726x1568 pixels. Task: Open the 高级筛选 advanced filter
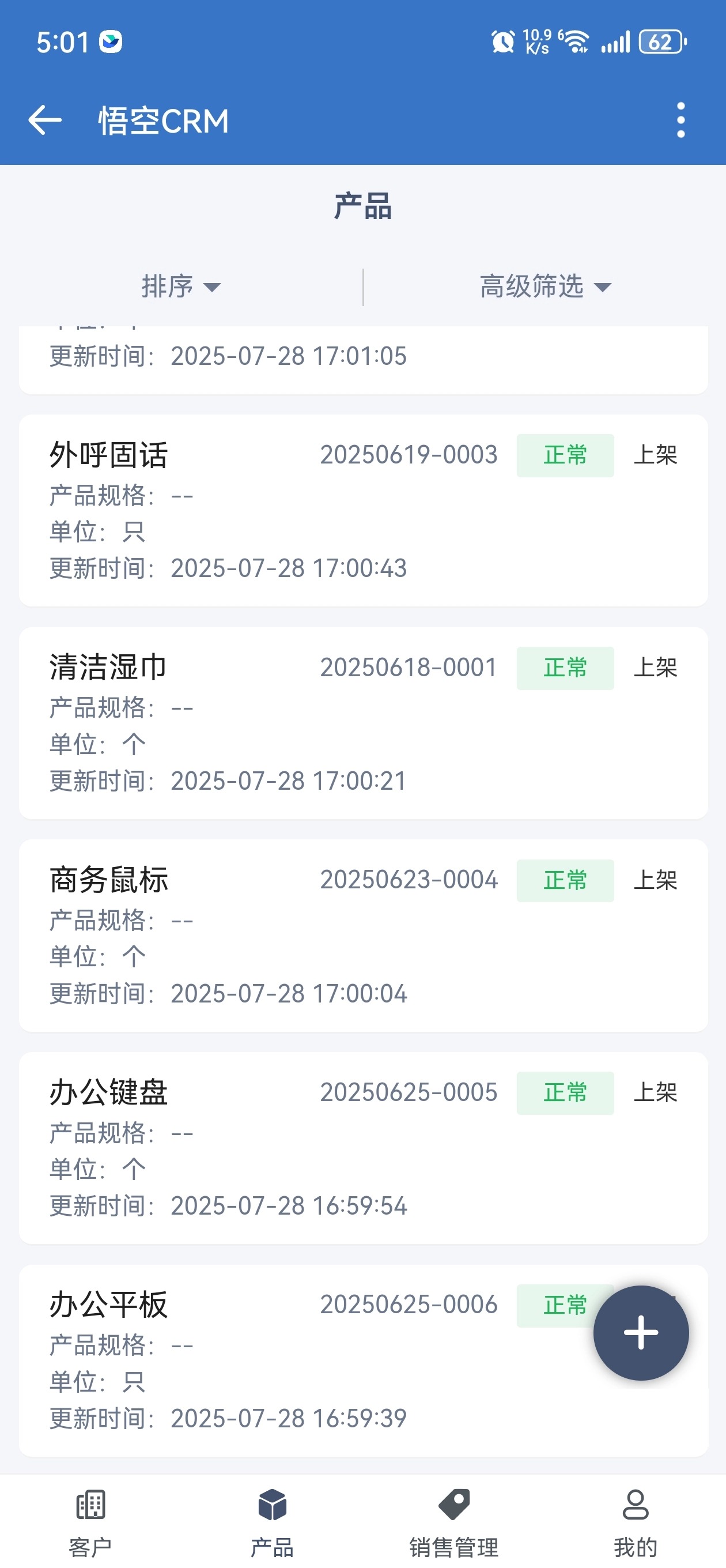544,287
